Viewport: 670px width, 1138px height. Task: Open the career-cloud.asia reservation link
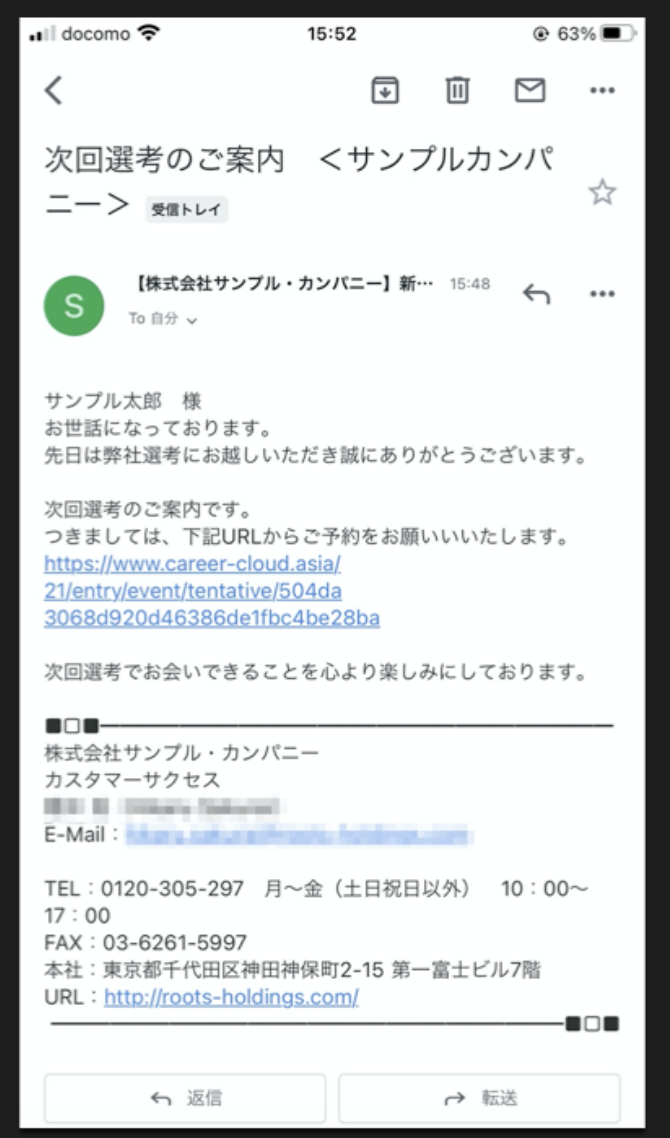click(x=211, y=591)
